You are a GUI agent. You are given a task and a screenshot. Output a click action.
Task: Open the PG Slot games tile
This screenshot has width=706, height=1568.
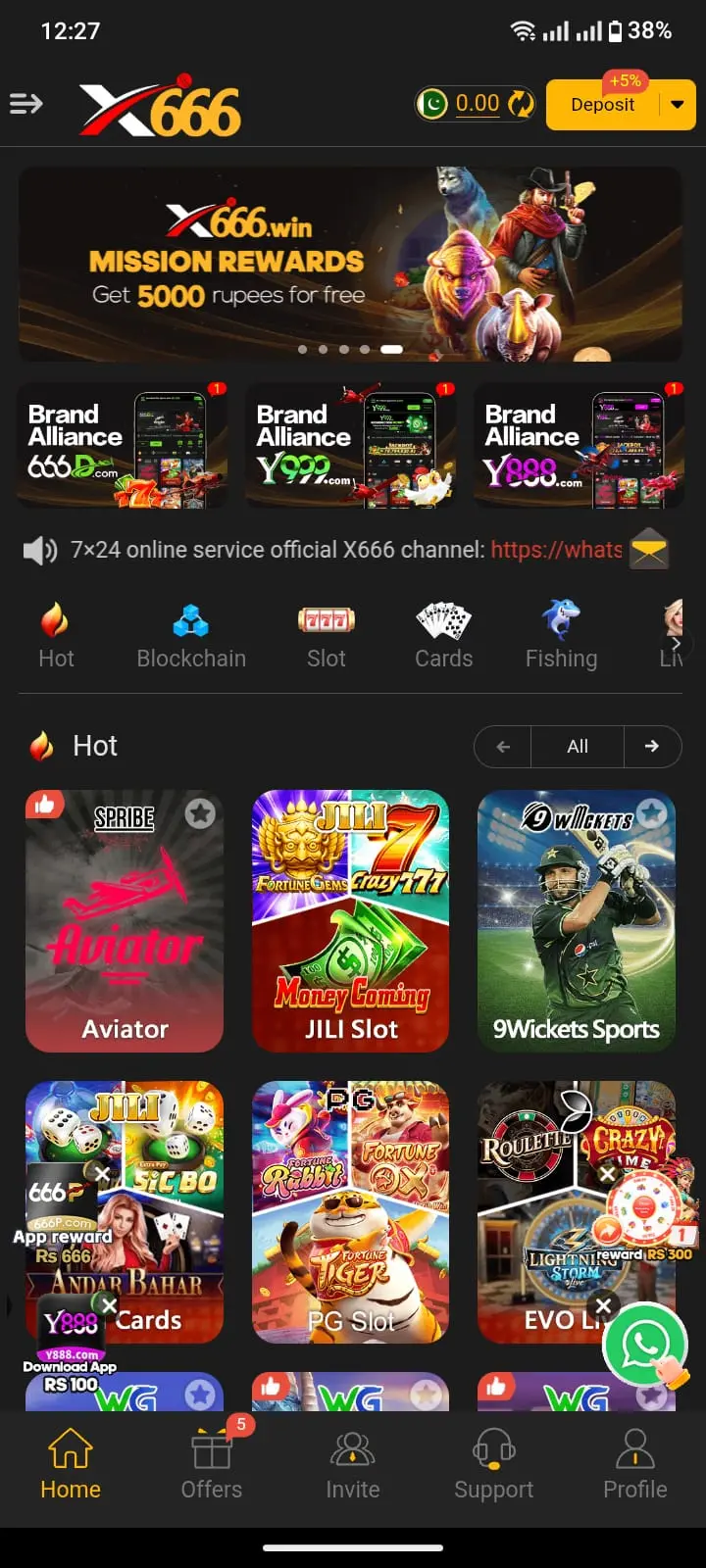tap(350, 1211)
